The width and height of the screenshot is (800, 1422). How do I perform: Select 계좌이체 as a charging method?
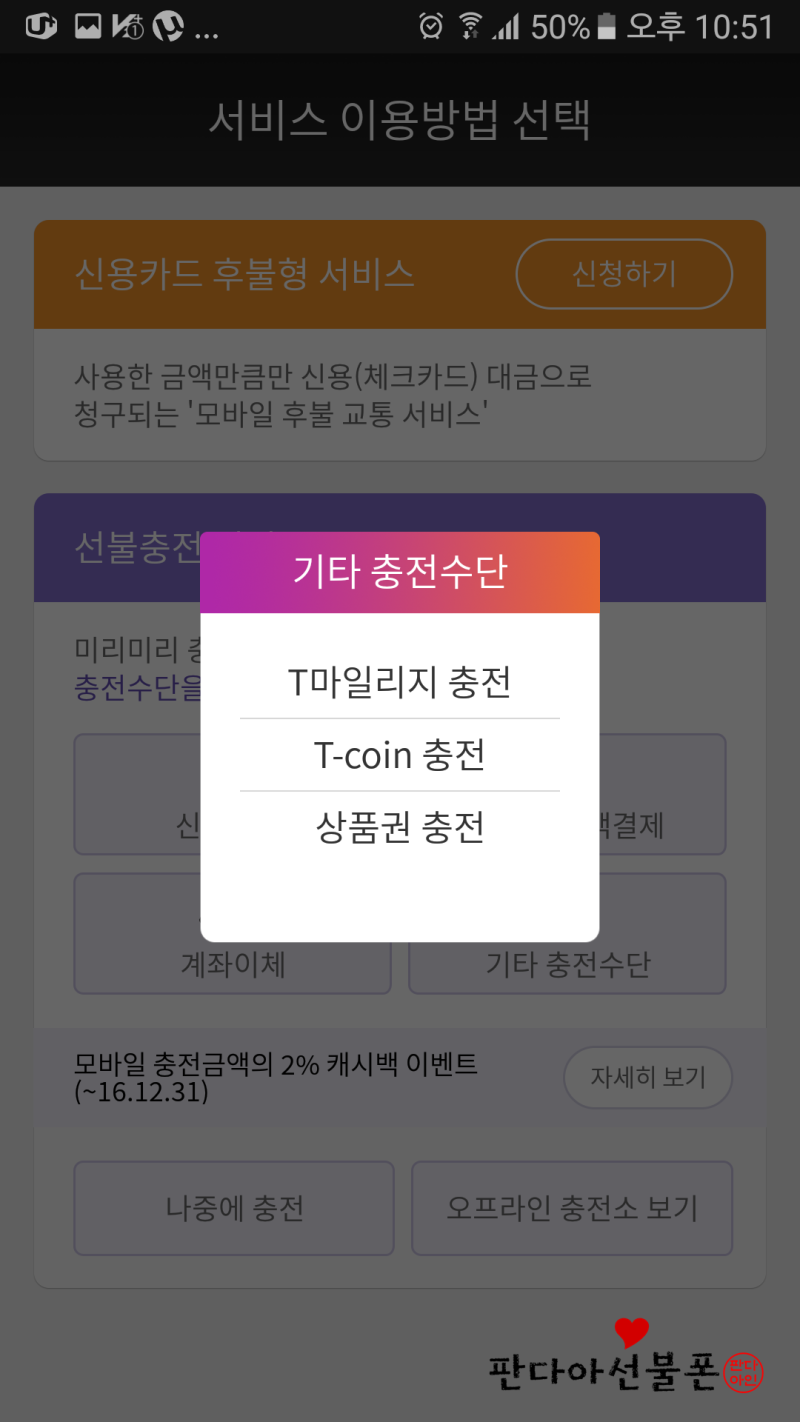click(232, 961)
